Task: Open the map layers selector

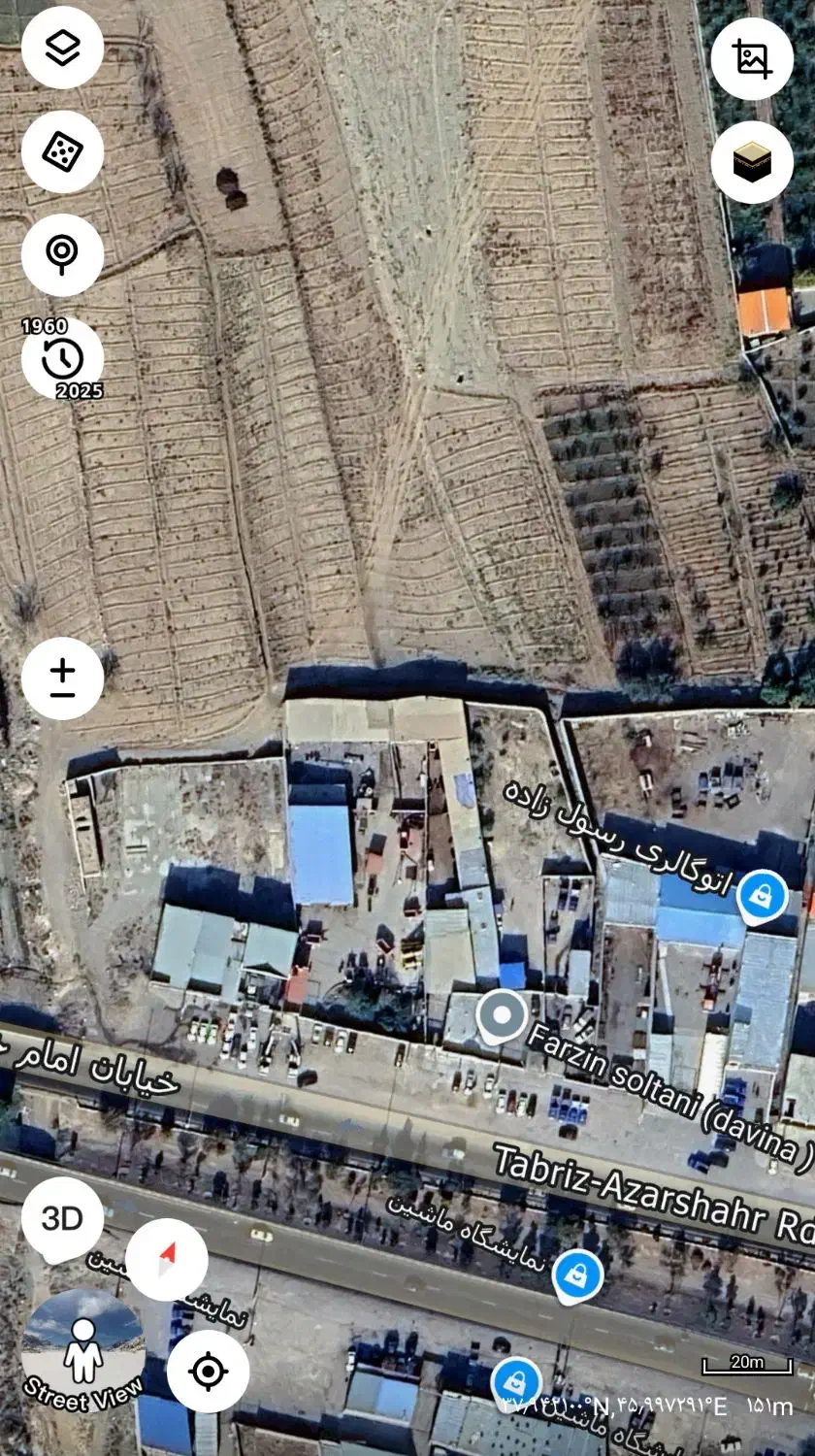Action: click(x=62, y=48)
